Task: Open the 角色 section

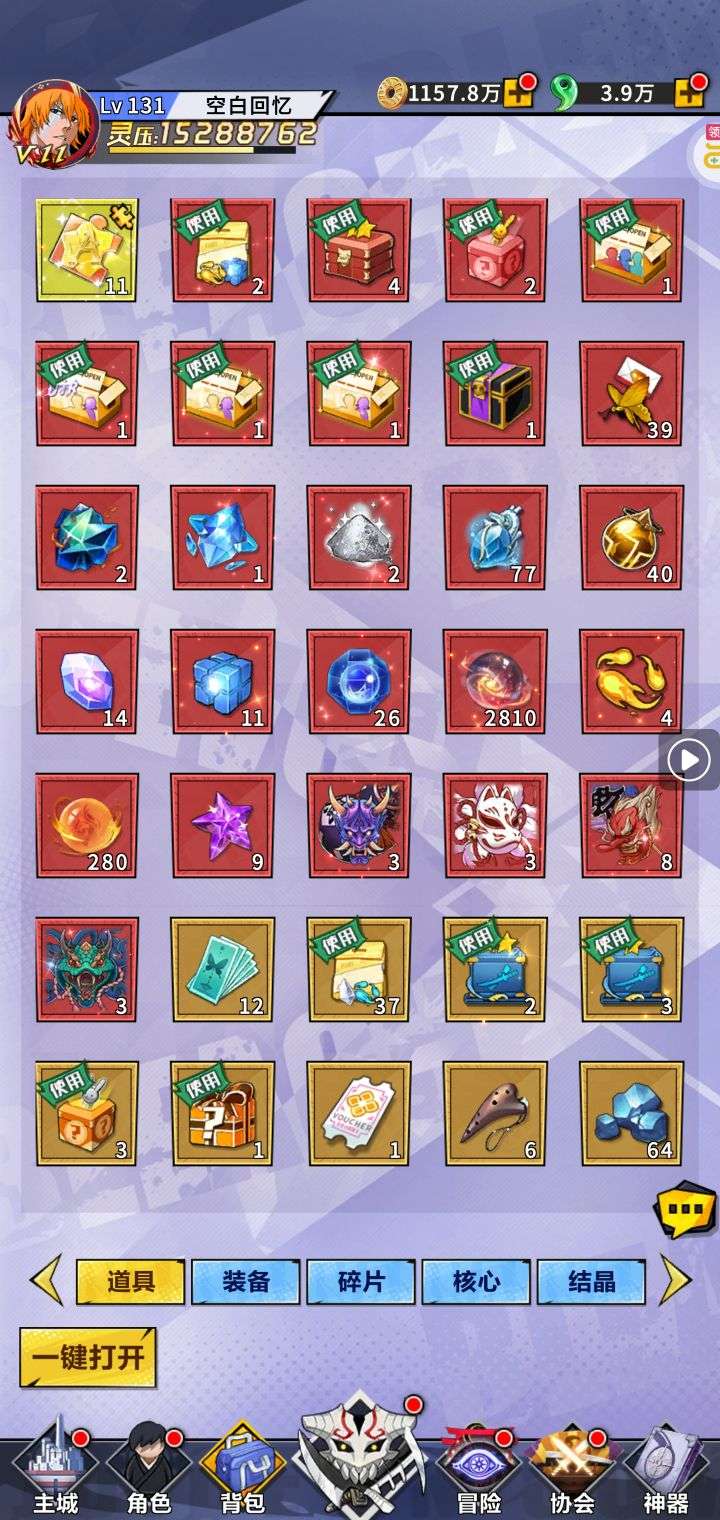Action: [x=148, y=1472]
